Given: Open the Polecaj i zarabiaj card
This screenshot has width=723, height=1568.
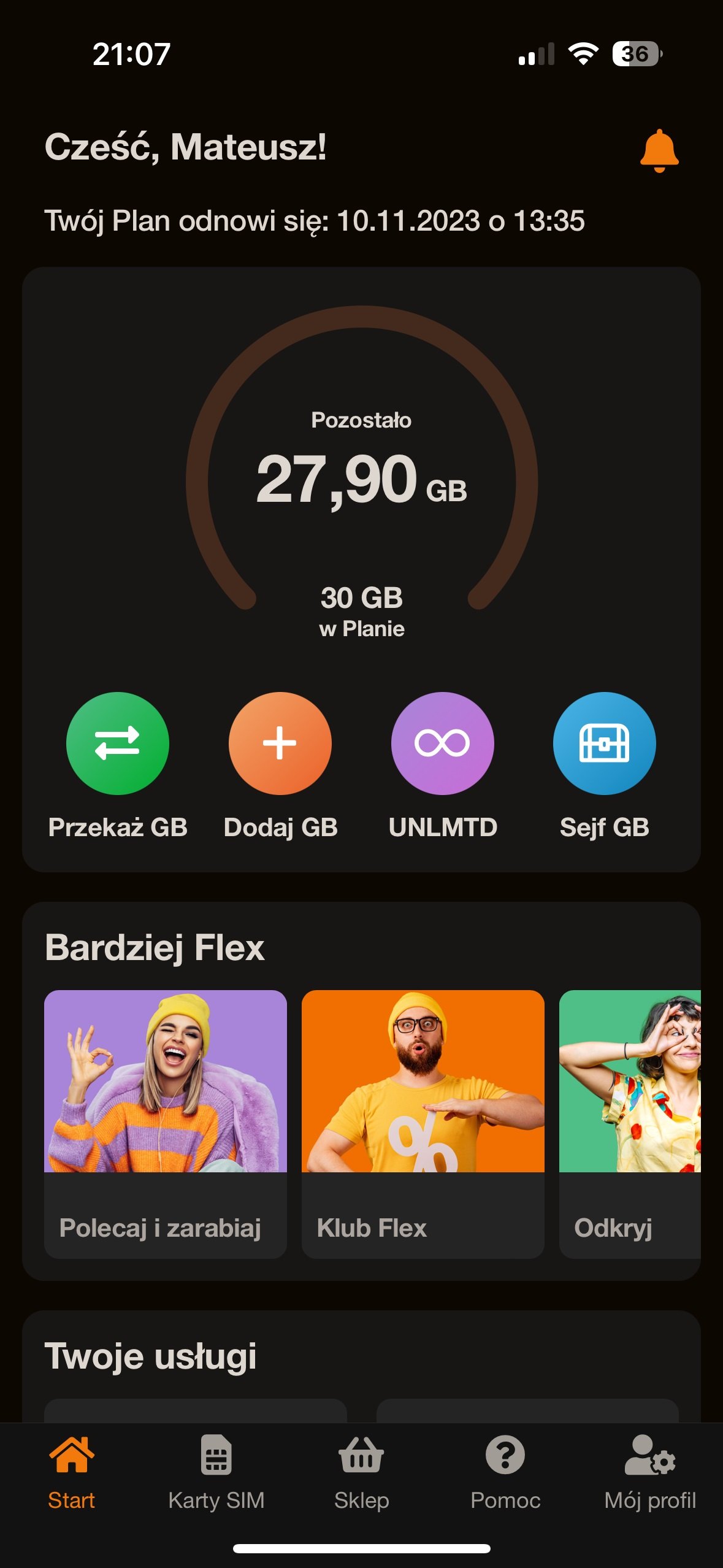Looking at the screenshot, I should coord(166,1124).
